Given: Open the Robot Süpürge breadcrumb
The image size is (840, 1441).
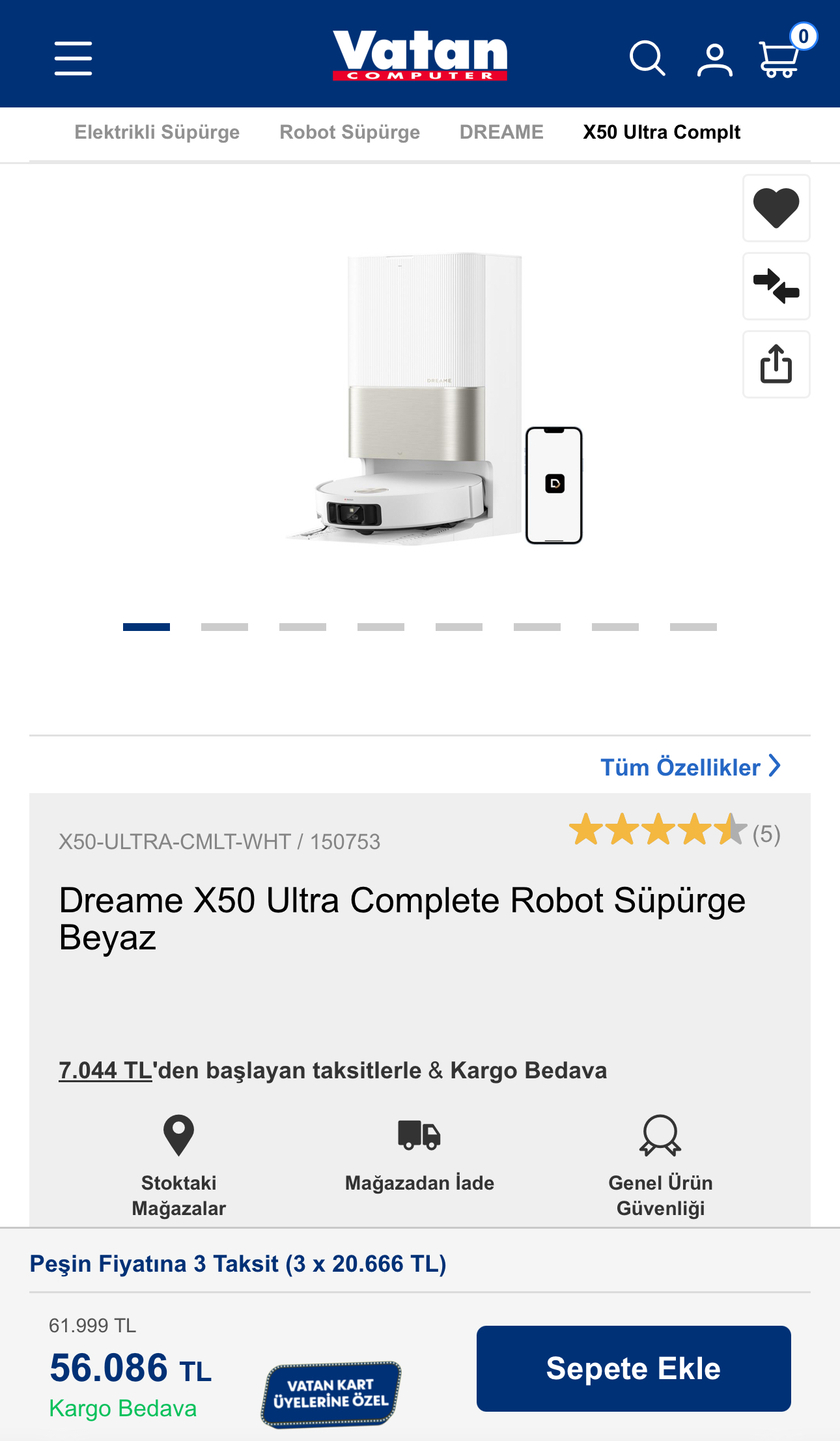Looking at the screenshot, I should pyautogui.click(x=350, y=132).
